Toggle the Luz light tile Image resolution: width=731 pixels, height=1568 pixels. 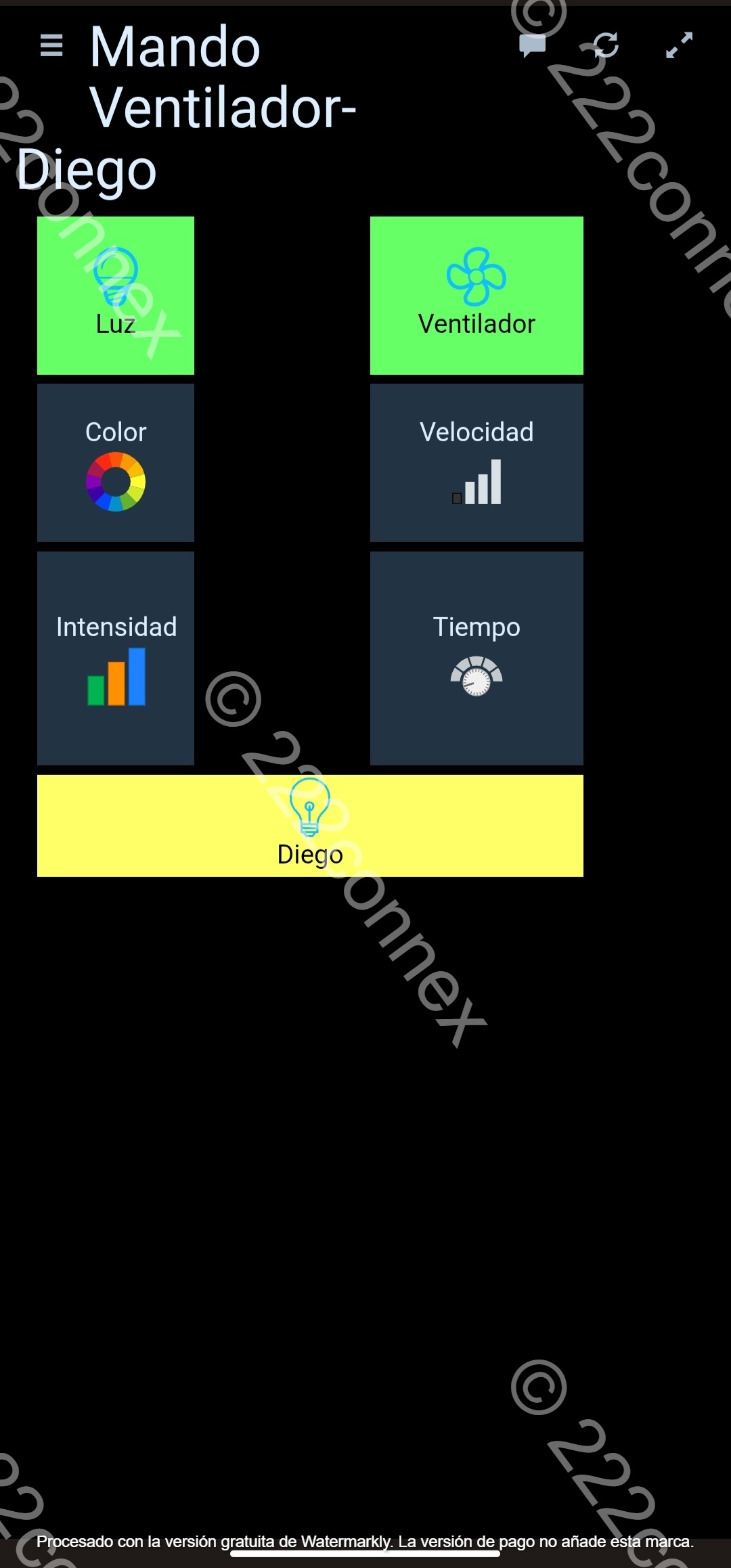pos(116,295)
